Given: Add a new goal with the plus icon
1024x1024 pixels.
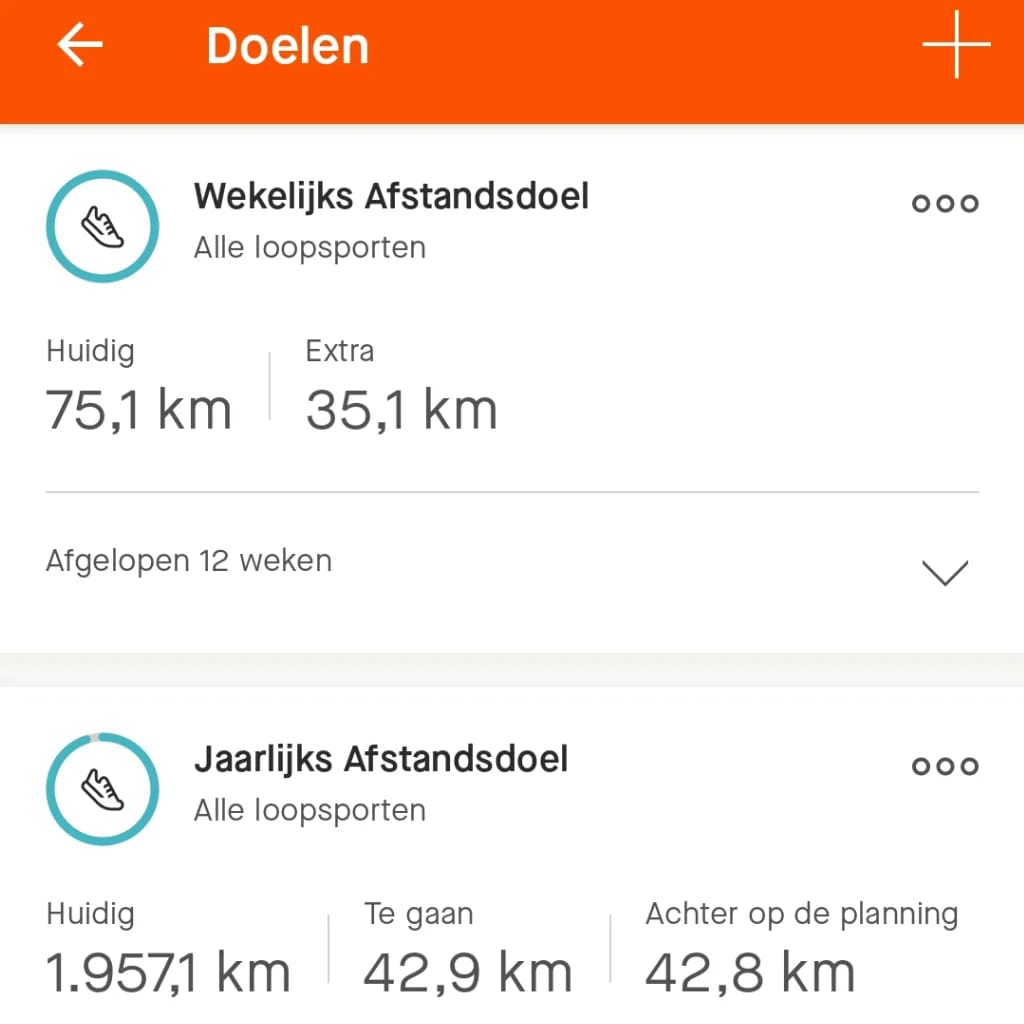Looking at the screenshot, I should pos(956,46).
